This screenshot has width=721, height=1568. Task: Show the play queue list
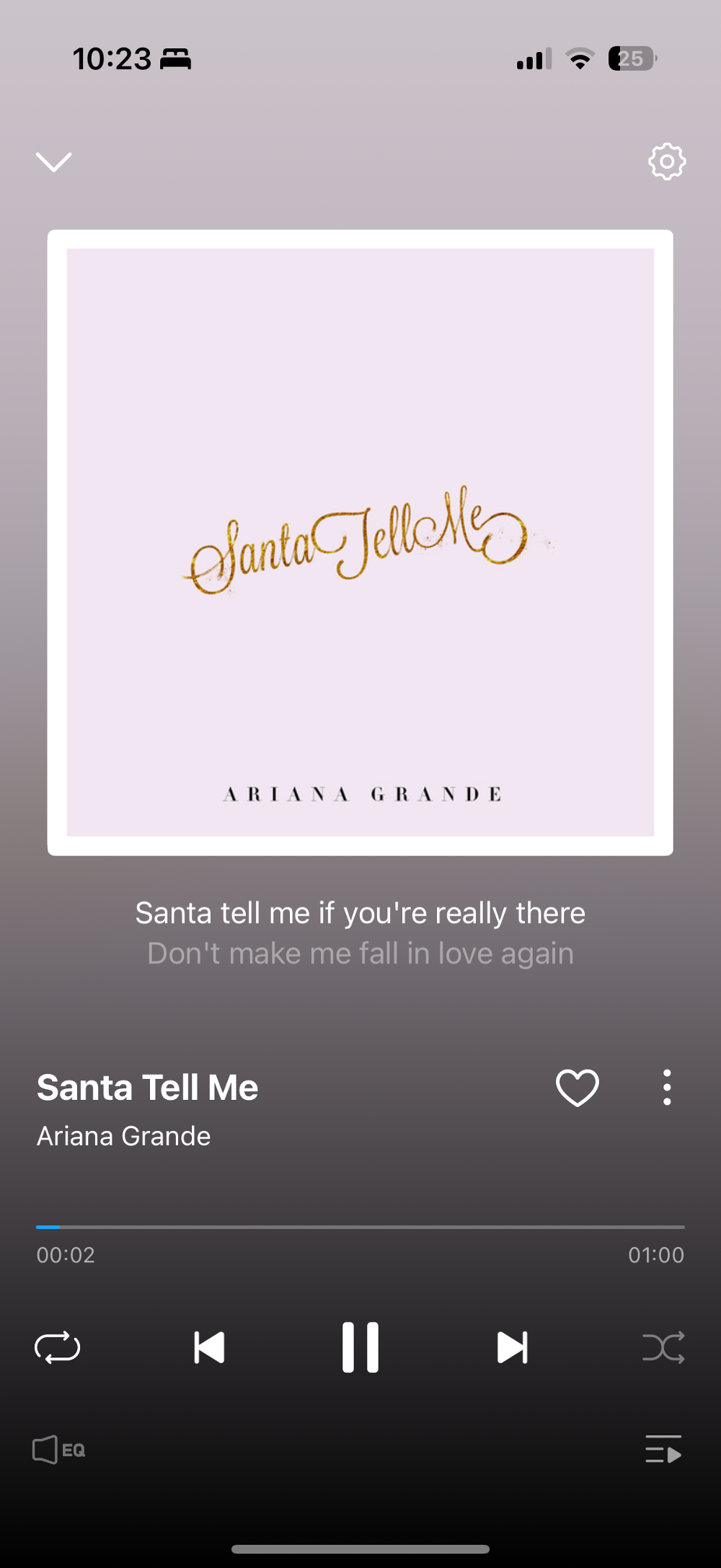pyautogui.click(x=663, y=1449)
